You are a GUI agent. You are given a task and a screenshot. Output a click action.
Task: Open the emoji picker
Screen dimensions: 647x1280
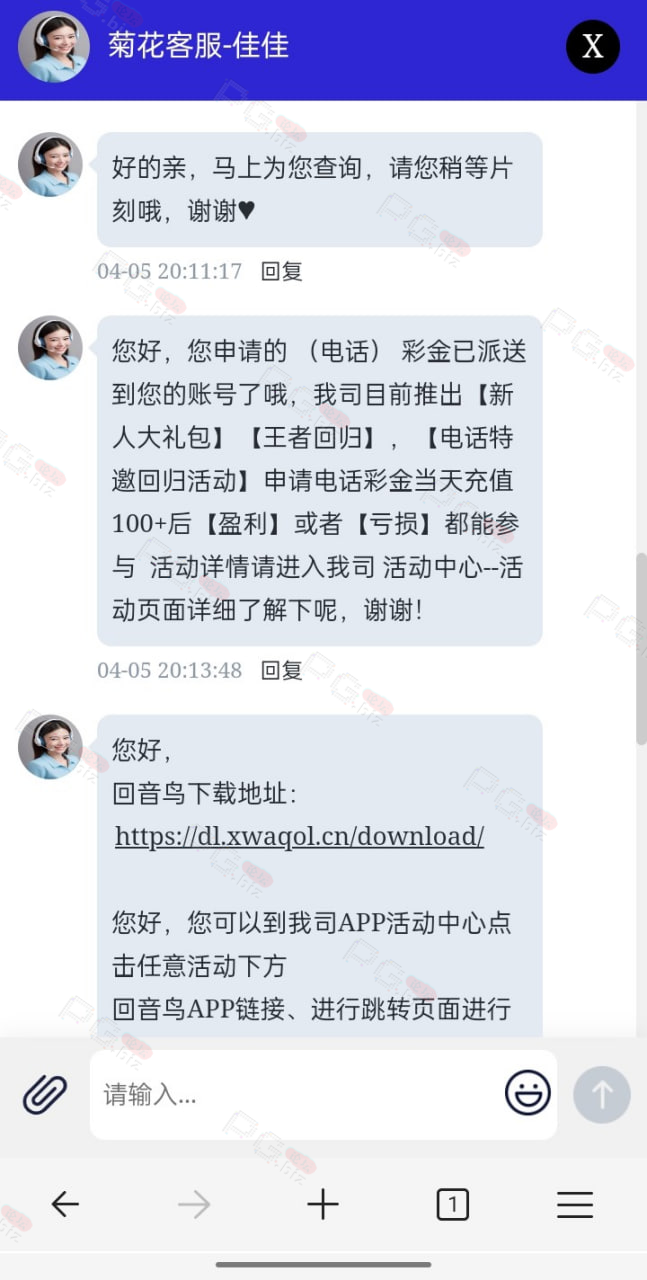click(528, 1094)
